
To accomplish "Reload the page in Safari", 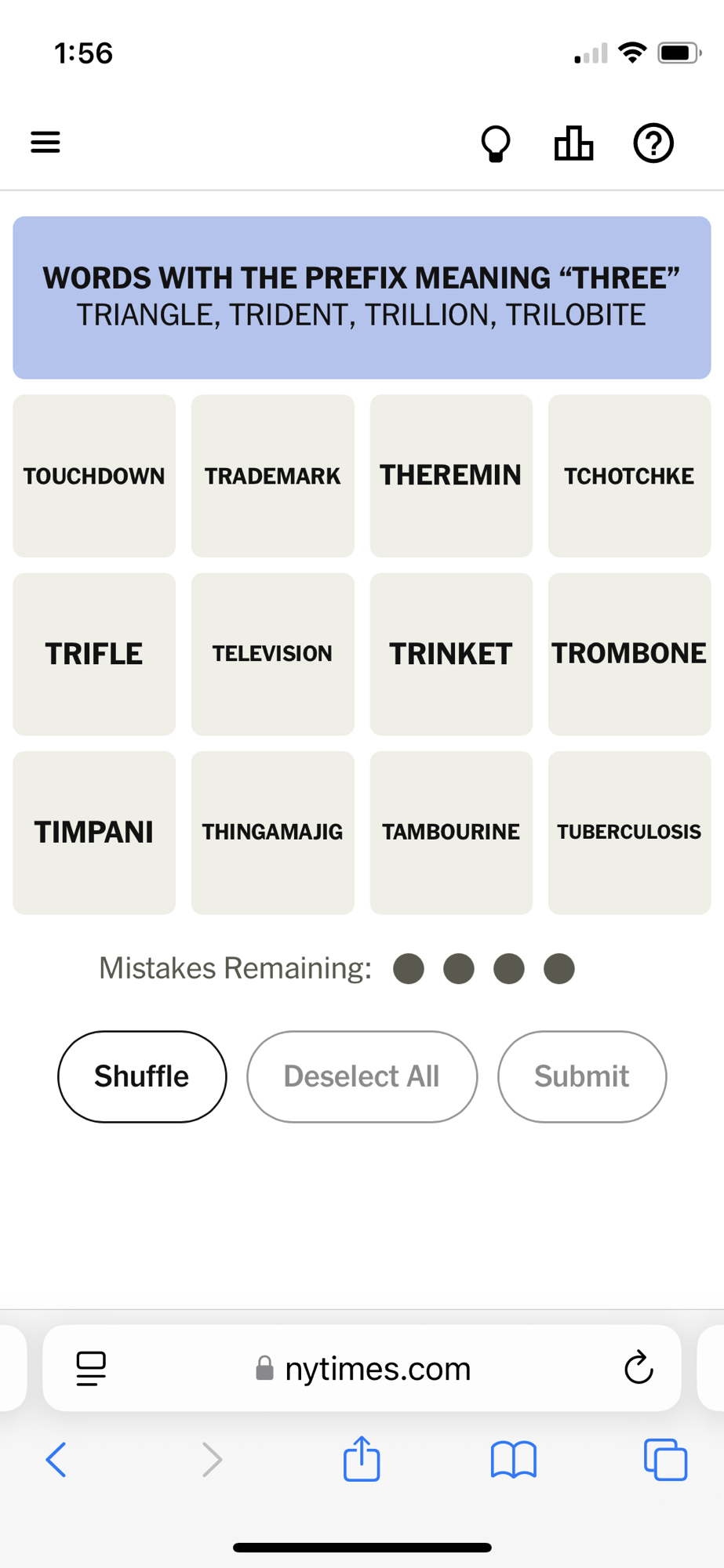I will point(639,1368).
